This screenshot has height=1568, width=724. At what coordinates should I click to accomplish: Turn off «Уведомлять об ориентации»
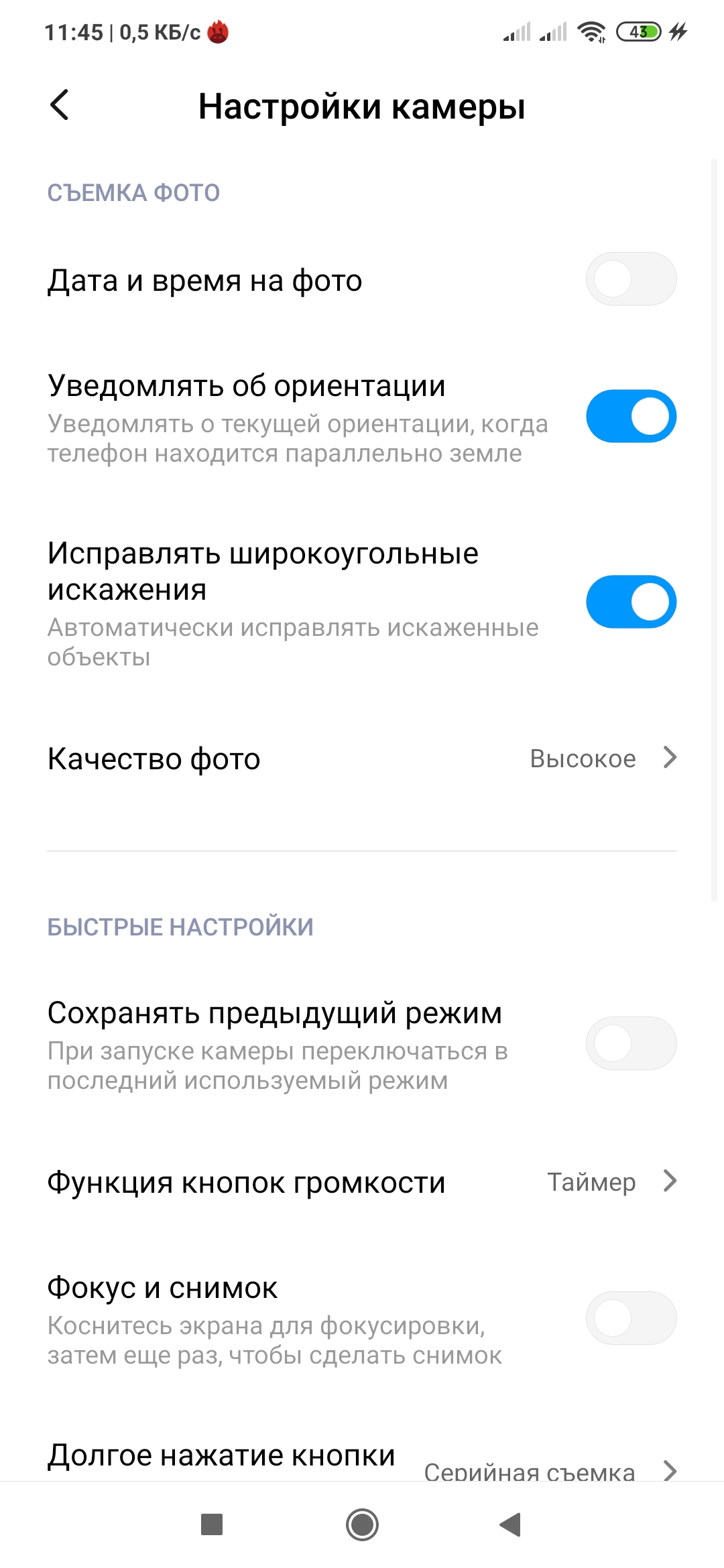pyautogui.click(x=631, y=416)
